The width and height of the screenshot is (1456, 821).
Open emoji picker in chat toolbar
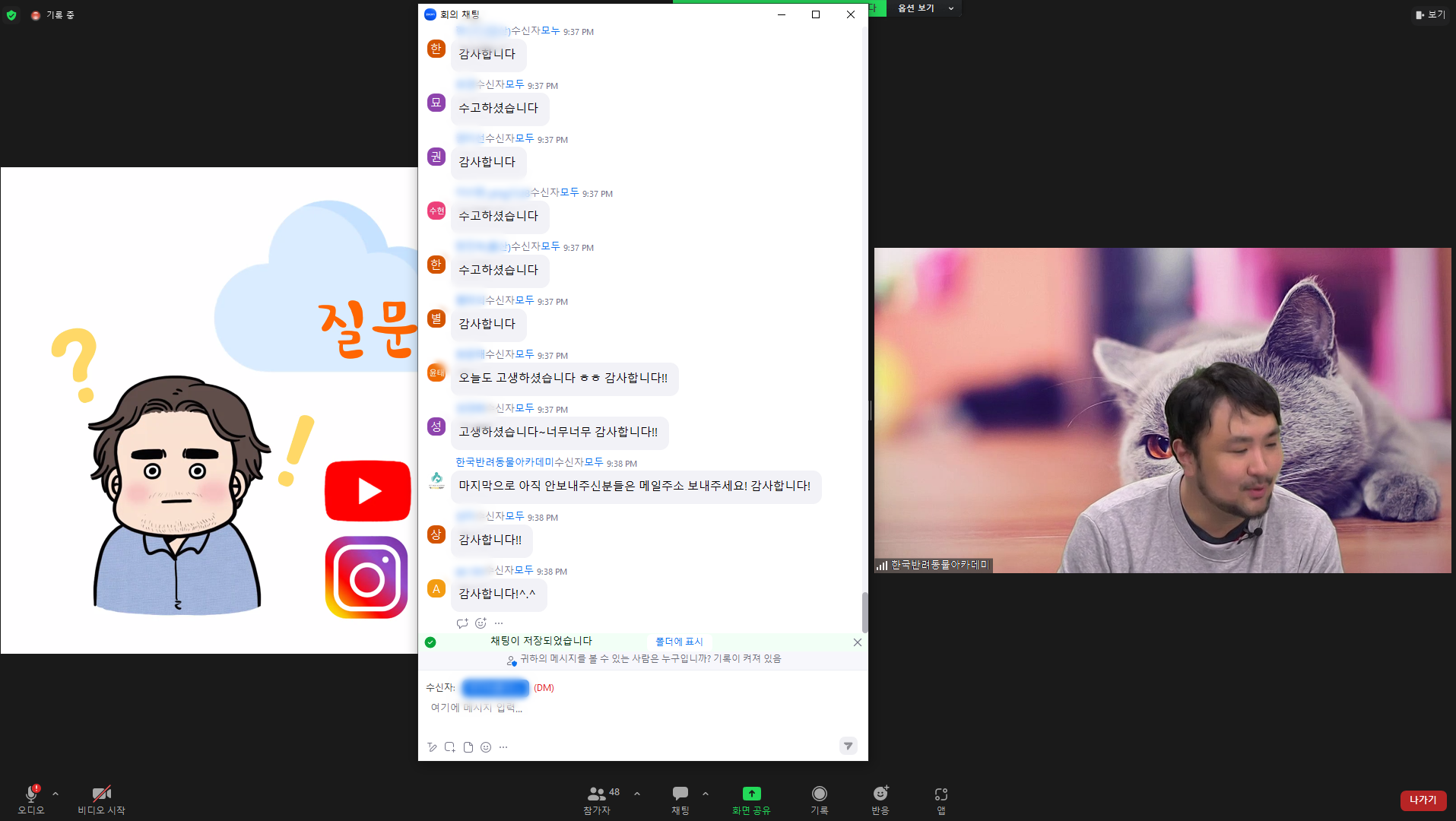coord(486,747)
